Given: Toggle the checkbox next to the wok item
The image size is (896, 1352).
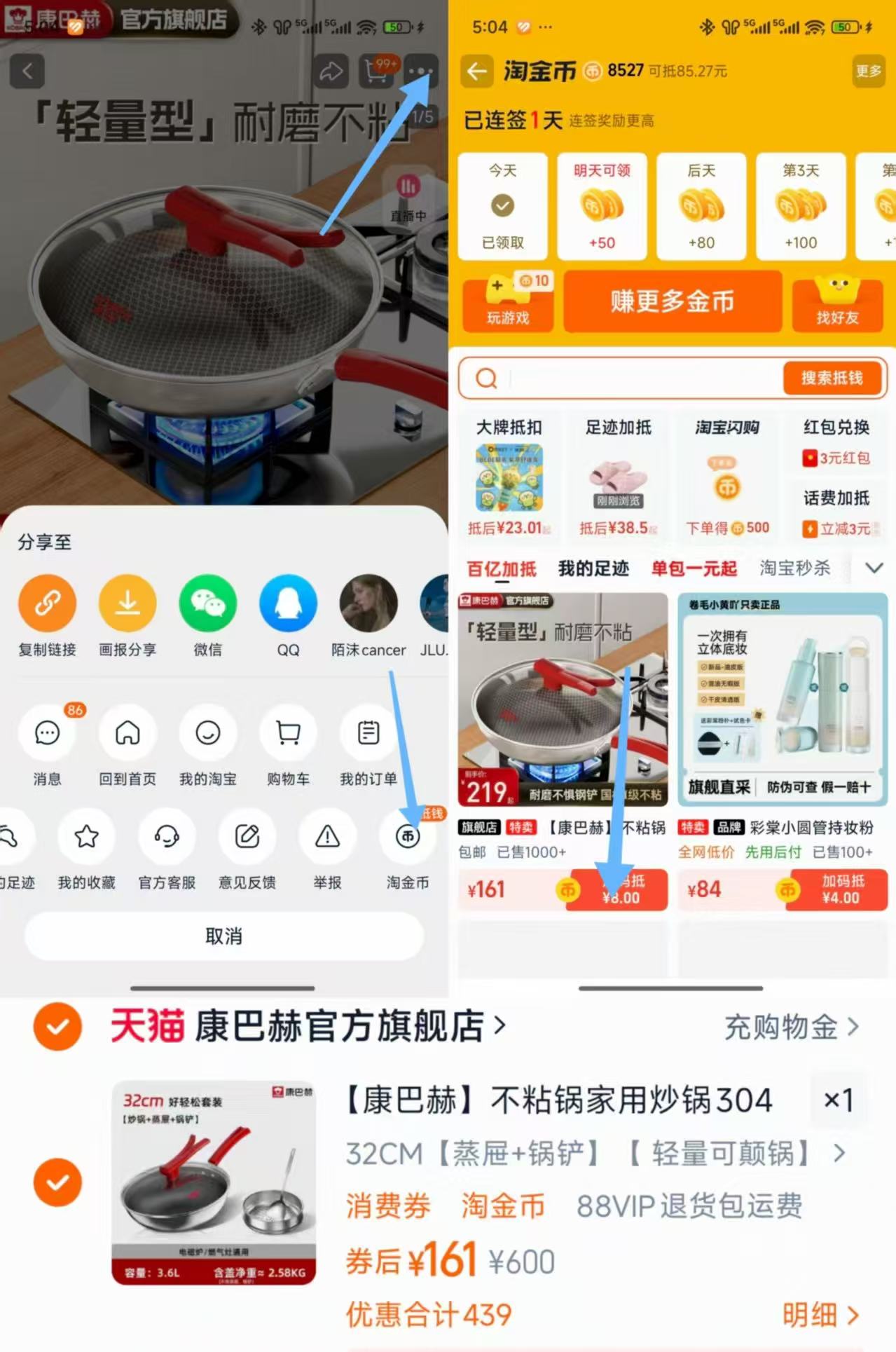Looking at the screenshot, I should pyautogui.click(x=57, y=1182).
